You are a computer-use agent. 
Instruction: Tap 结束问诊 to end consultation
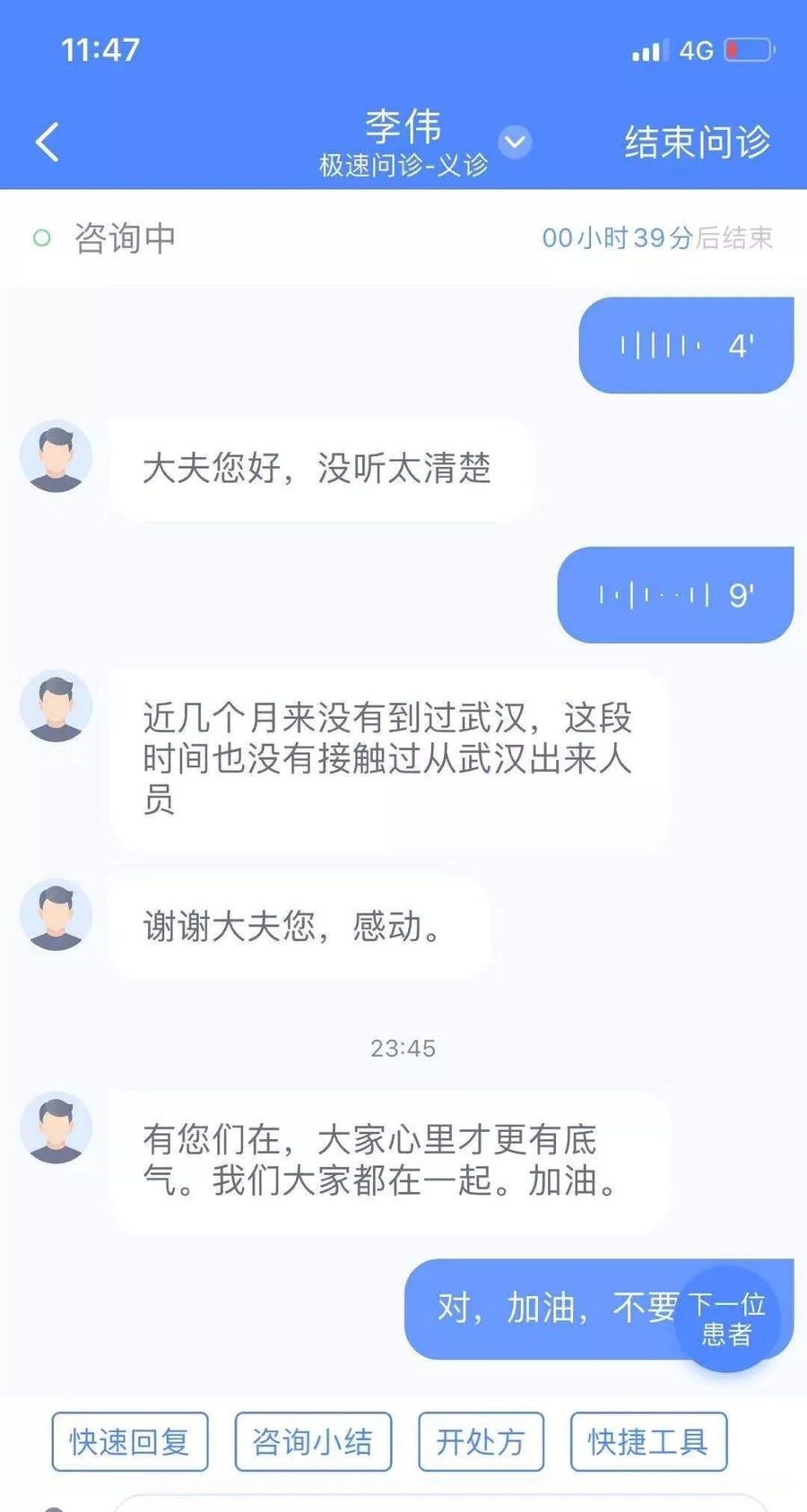(697, 142)
